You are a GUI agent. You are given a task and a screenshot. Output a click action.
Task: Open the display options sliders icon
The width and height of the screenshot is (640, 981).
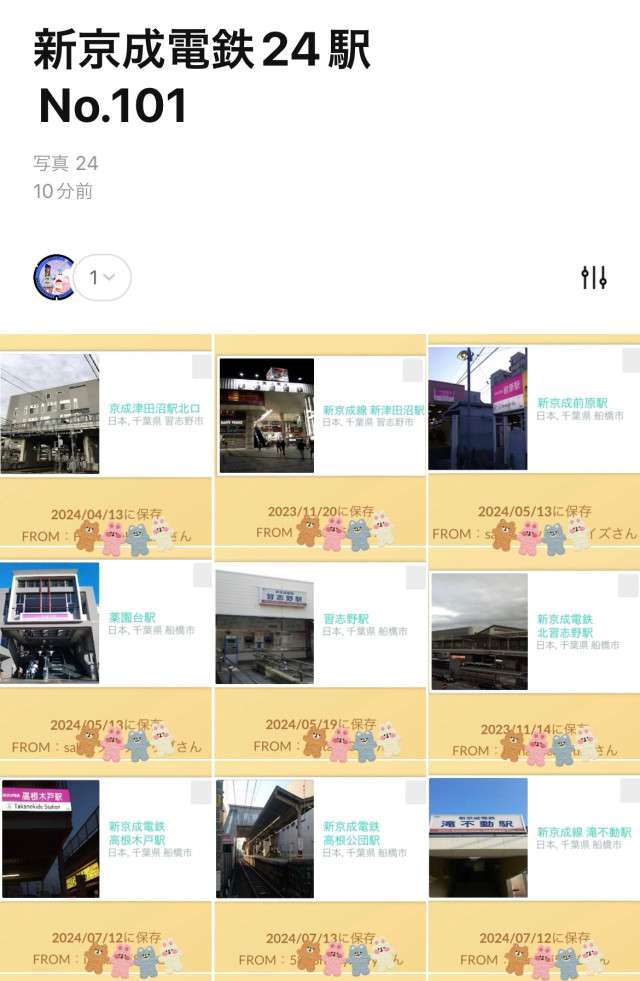(x=594, y=277)
